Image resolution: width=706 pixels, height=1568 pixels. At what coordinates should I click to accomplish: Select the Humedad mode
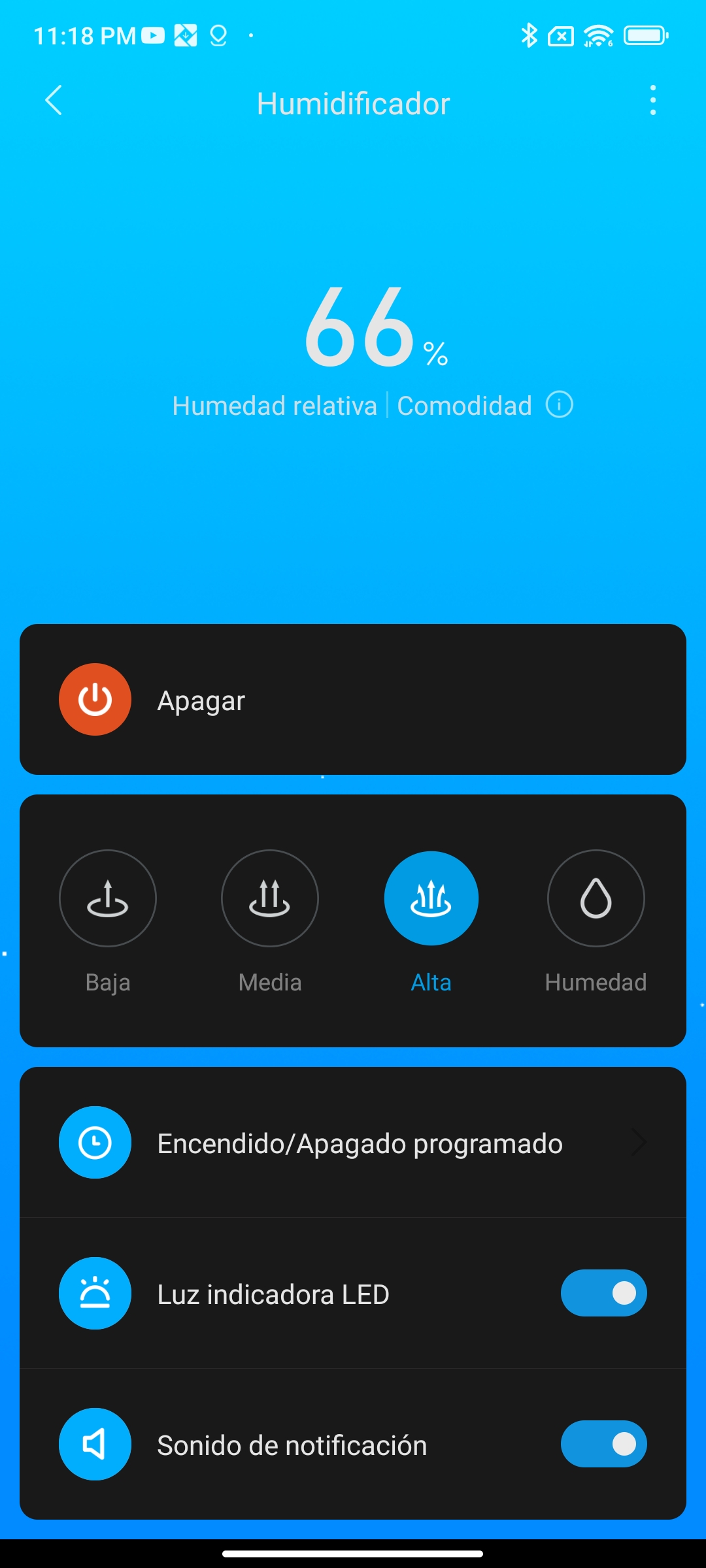point(596,898)
